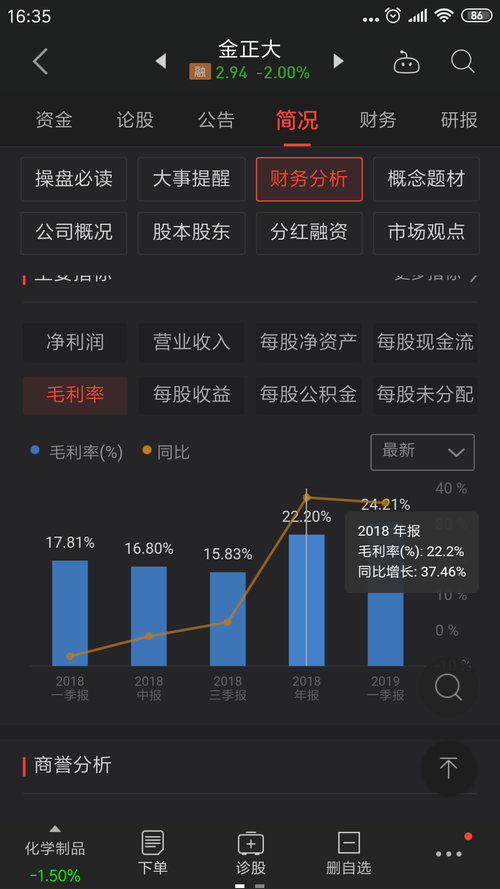
Task: Remove the stock via 删自选
Action: [349, 853]
